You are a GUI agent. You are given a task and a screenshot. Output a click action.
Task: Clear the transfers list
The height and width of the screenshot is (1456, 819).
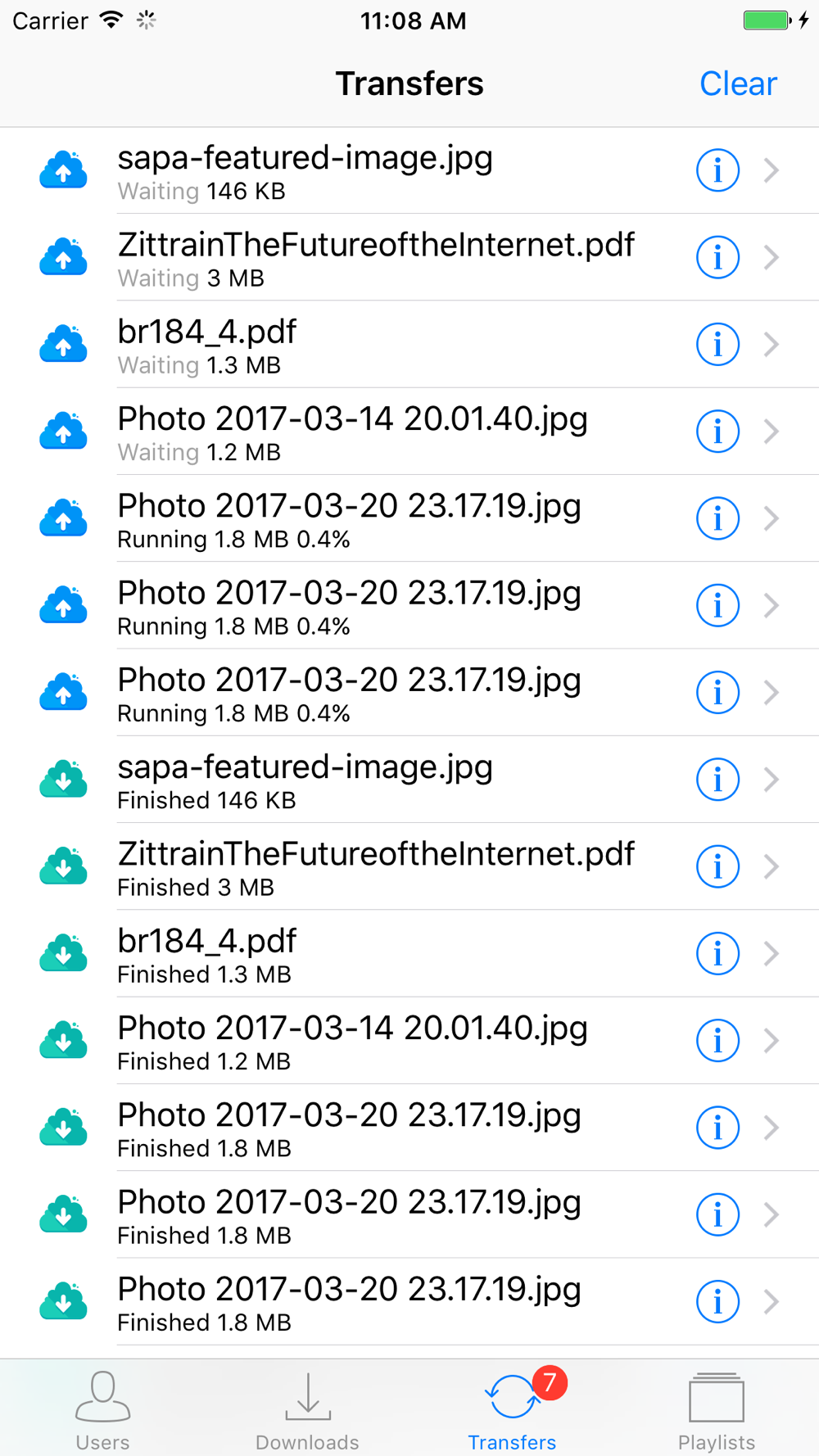pyautogui.click(x=738, y=84)
